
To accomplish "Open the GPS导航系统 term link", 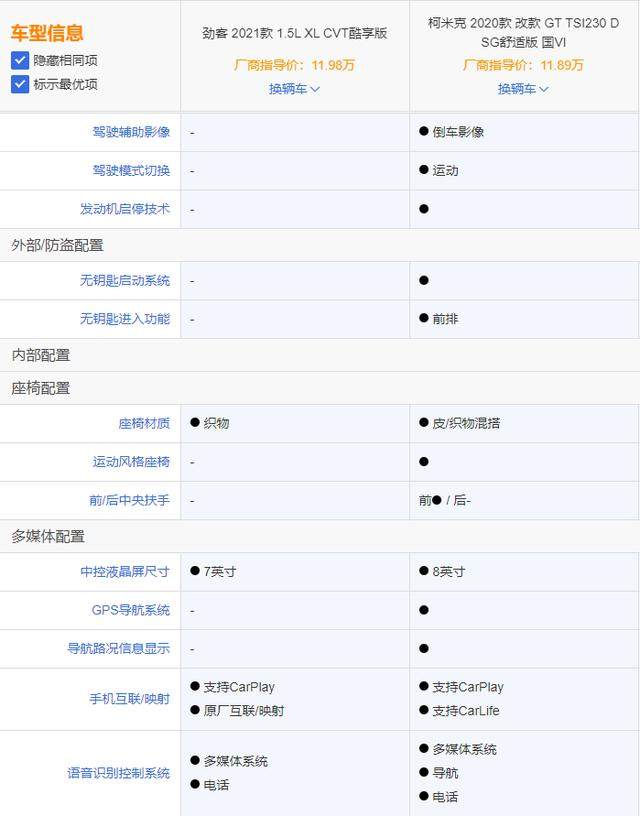I will 130,610.
